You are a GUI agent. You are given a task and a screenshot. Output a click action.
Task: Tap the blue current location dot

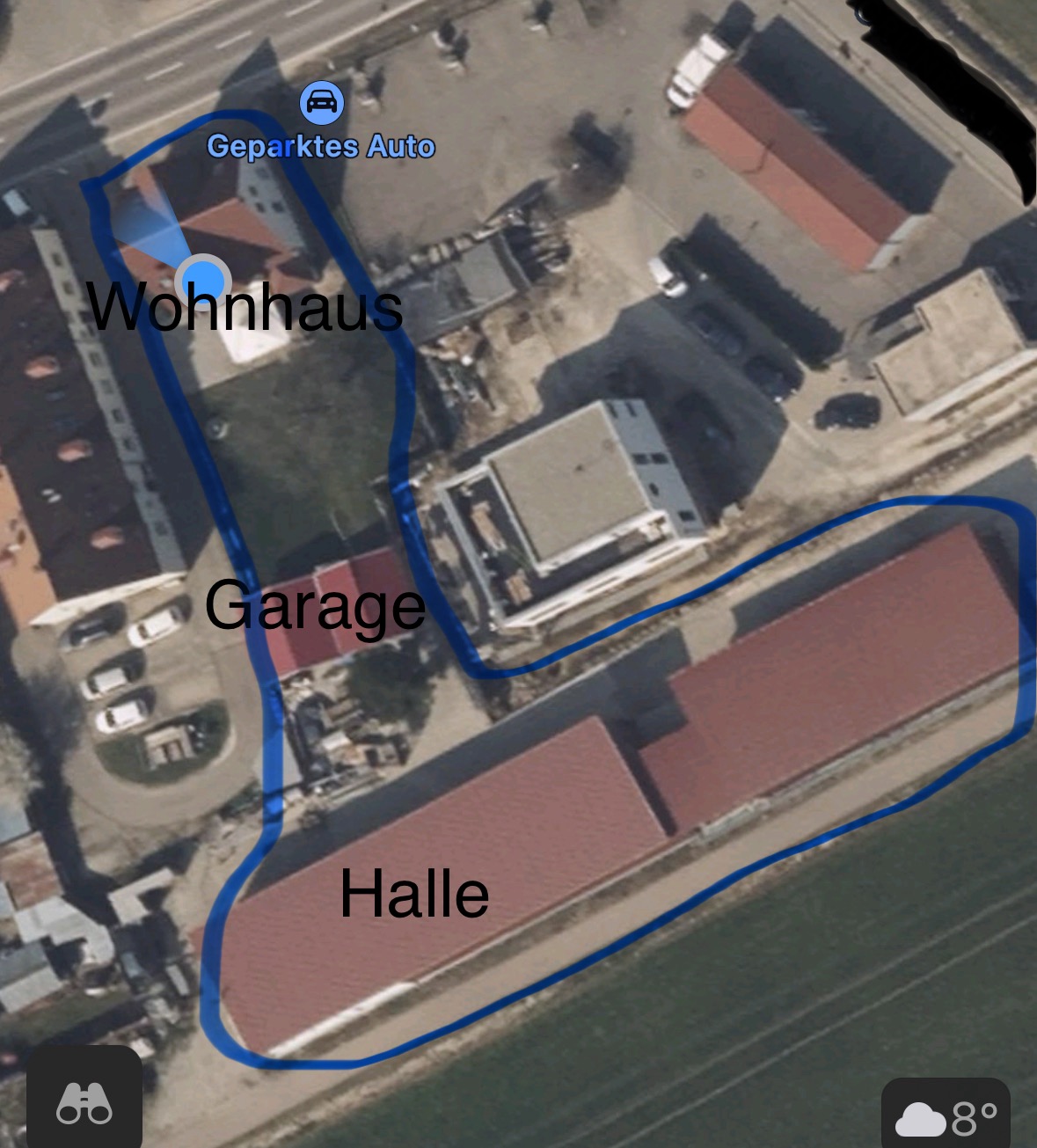pos(203,282)
